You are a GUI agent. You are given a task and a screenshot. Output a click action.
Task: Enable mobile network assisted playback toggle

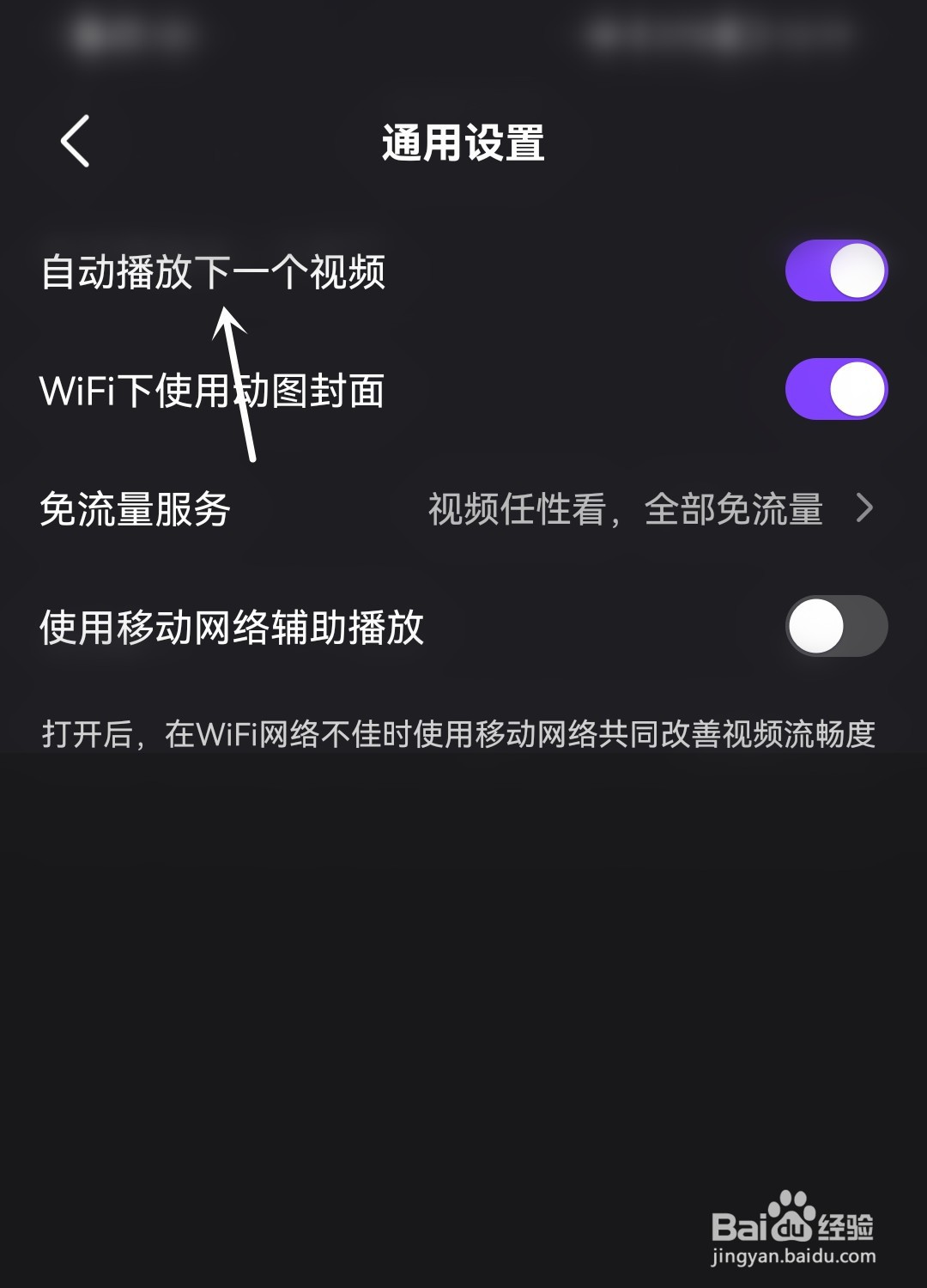click(x=837, y=626)
